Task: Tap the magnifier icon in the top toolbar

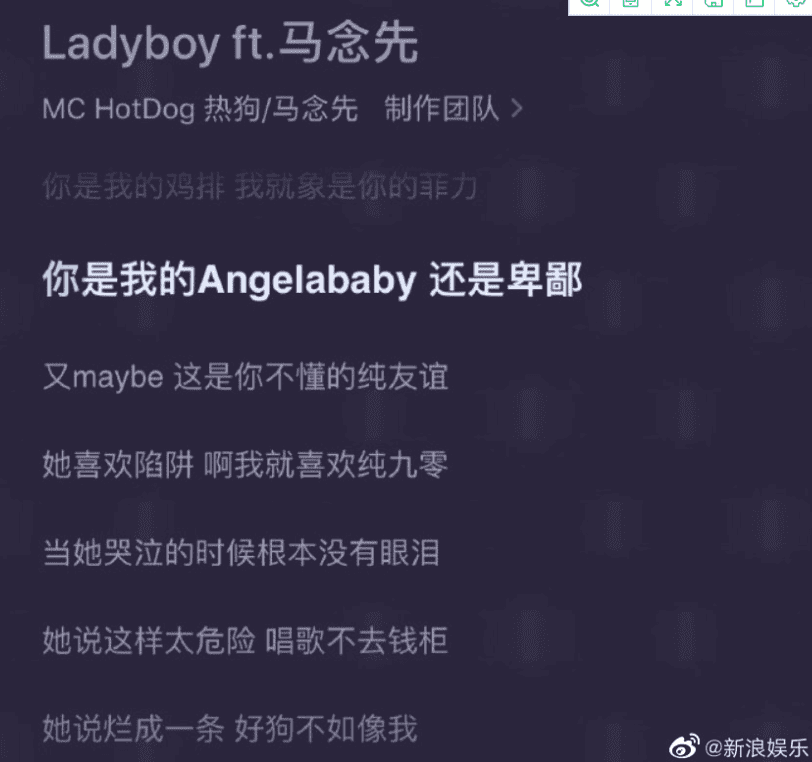Action: pos(590,3)
